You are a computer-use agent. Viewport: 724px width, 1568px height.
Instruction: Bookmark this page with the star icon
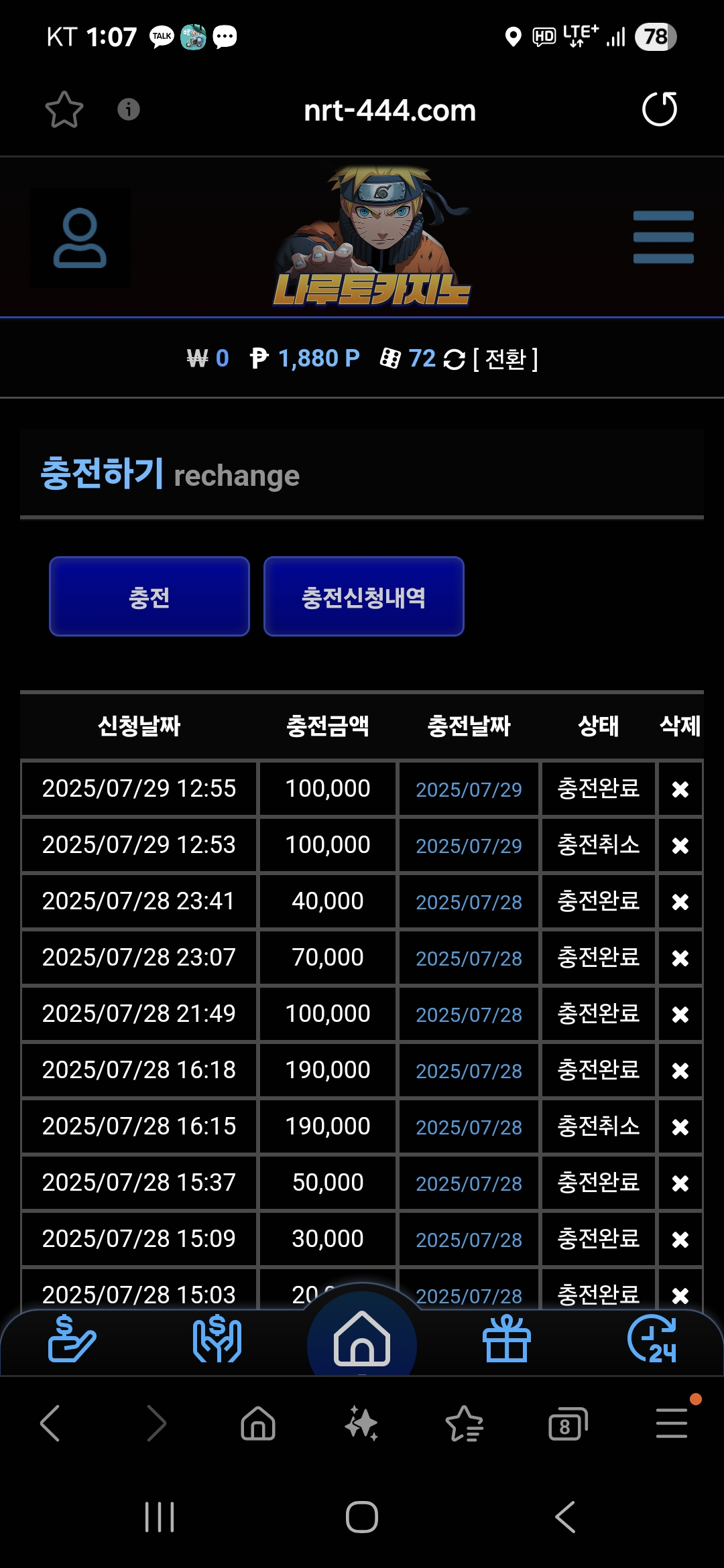[64, 109]
